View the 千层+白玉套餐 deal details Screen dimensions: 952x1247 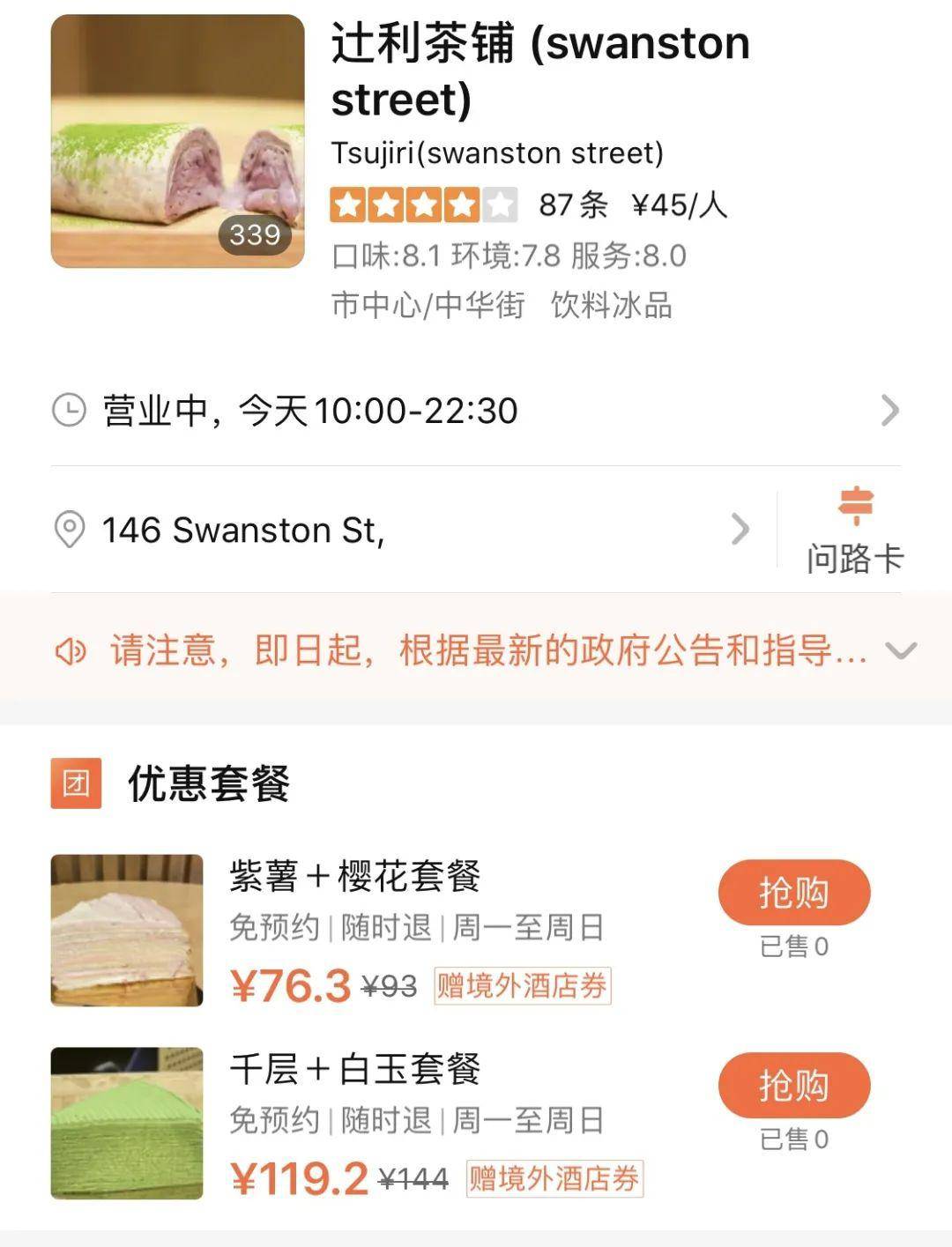tap(354, 1070)
